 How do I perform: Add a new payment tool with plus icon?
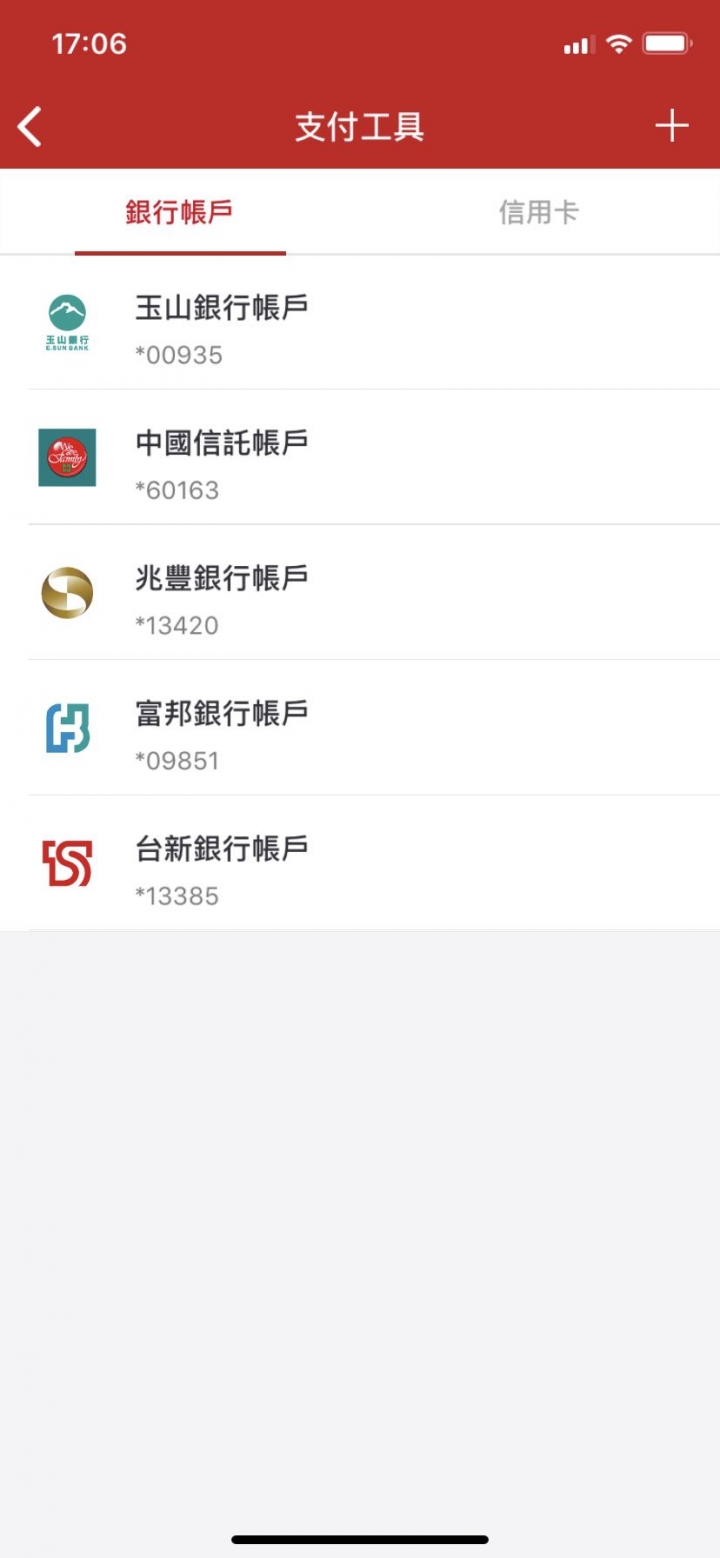click(671, 126)
